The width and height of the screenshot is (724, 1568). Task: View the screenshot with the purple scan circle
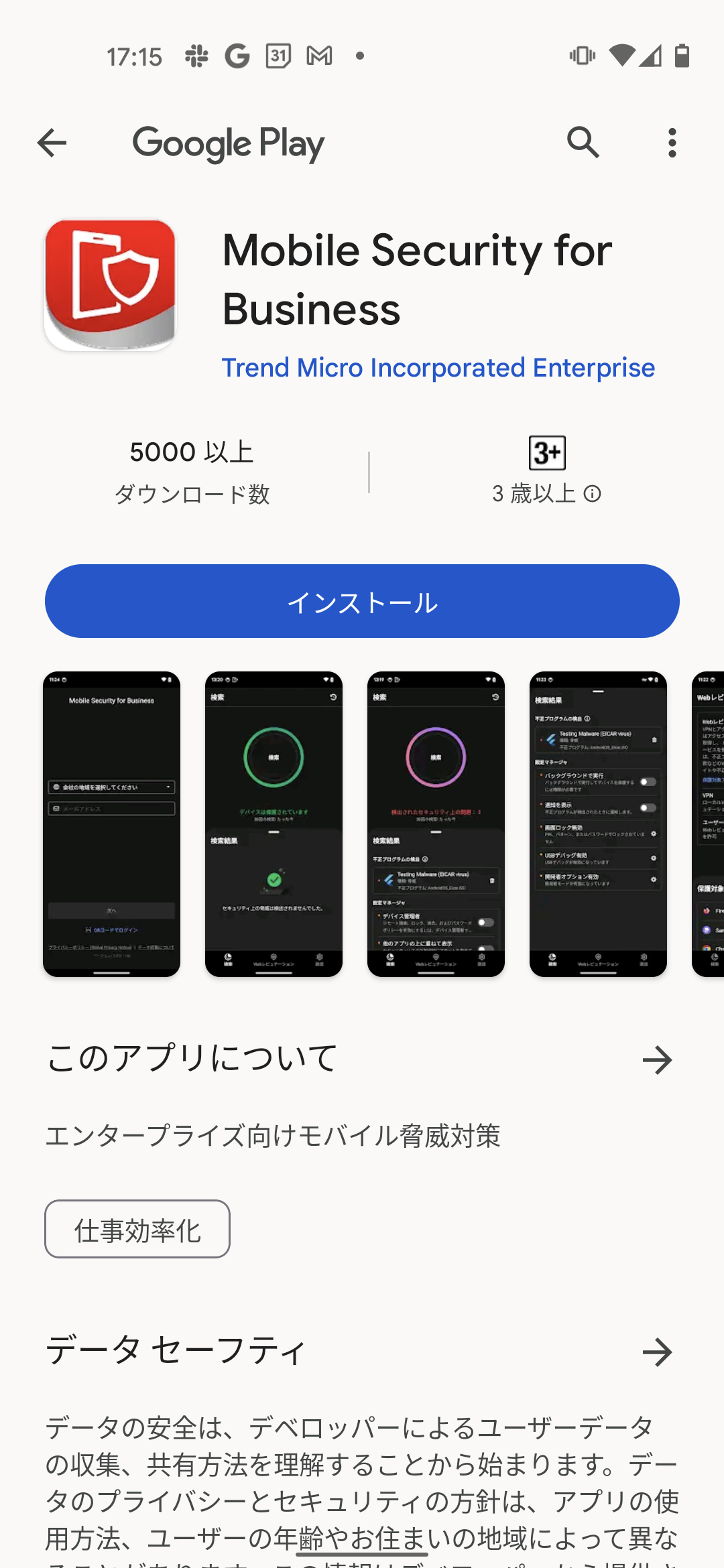click(436, 824)
